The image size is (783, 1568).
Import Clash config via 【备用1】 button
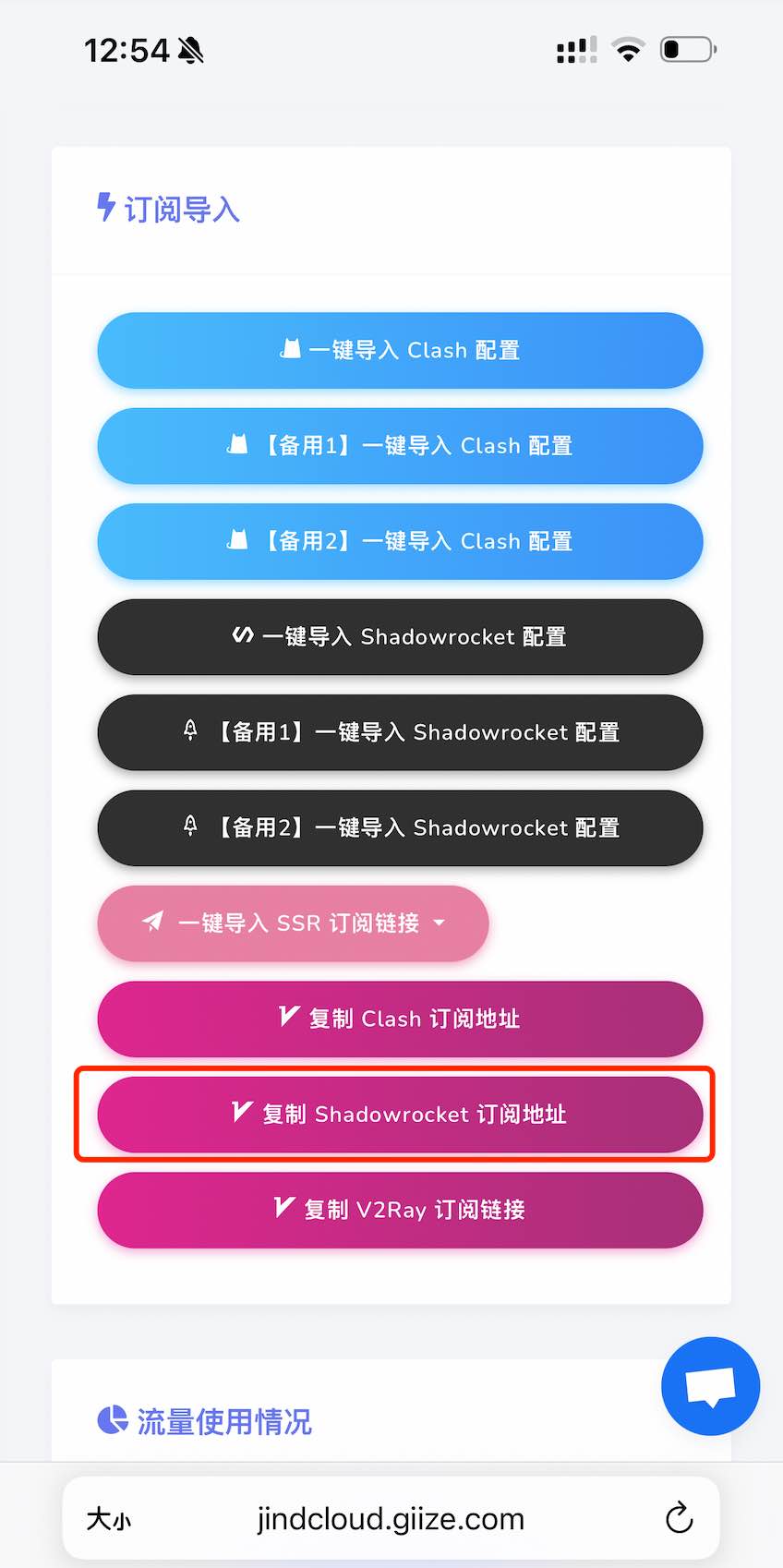[x=400, y=446]
